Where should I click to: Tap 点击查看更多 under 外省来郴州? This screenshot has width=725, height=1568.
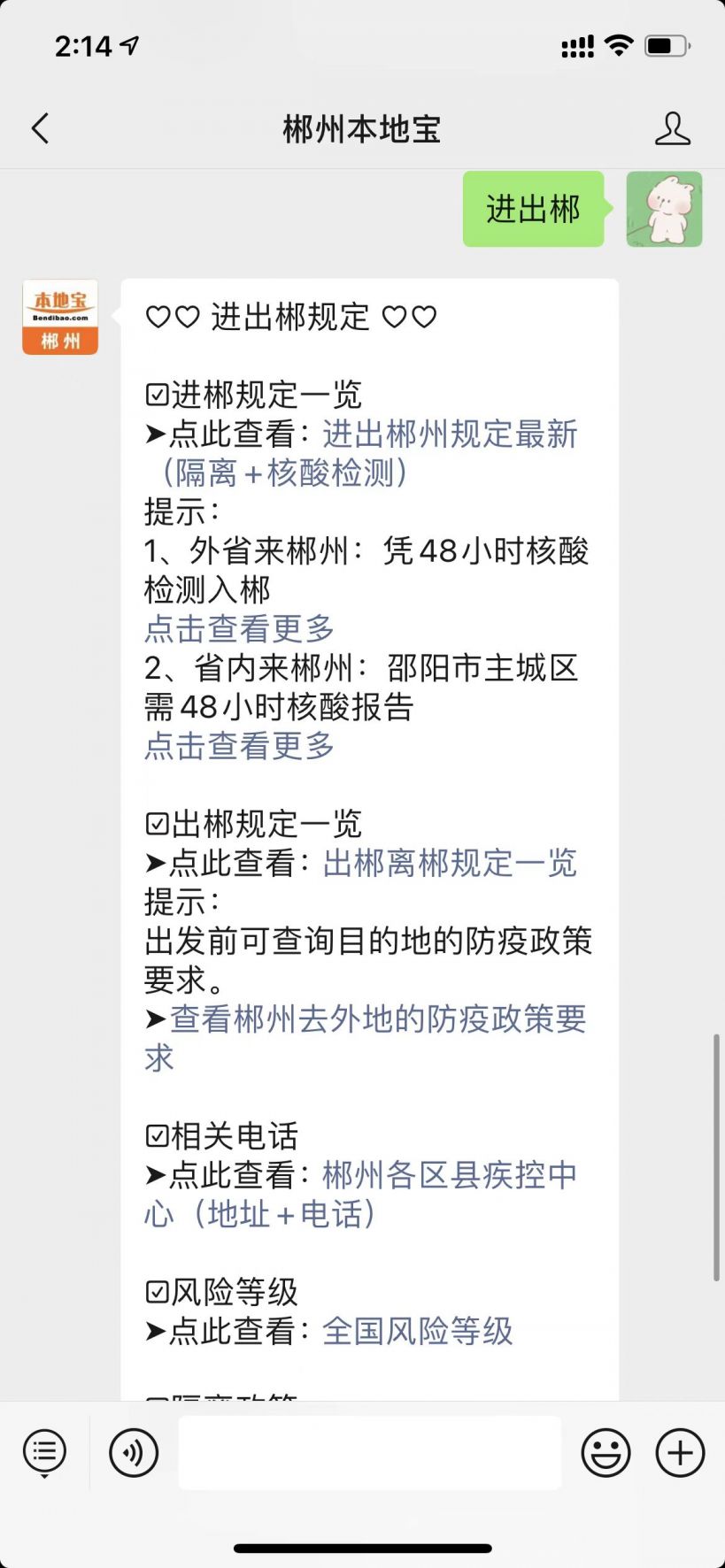pyautogui.click(x=239, y=629)
